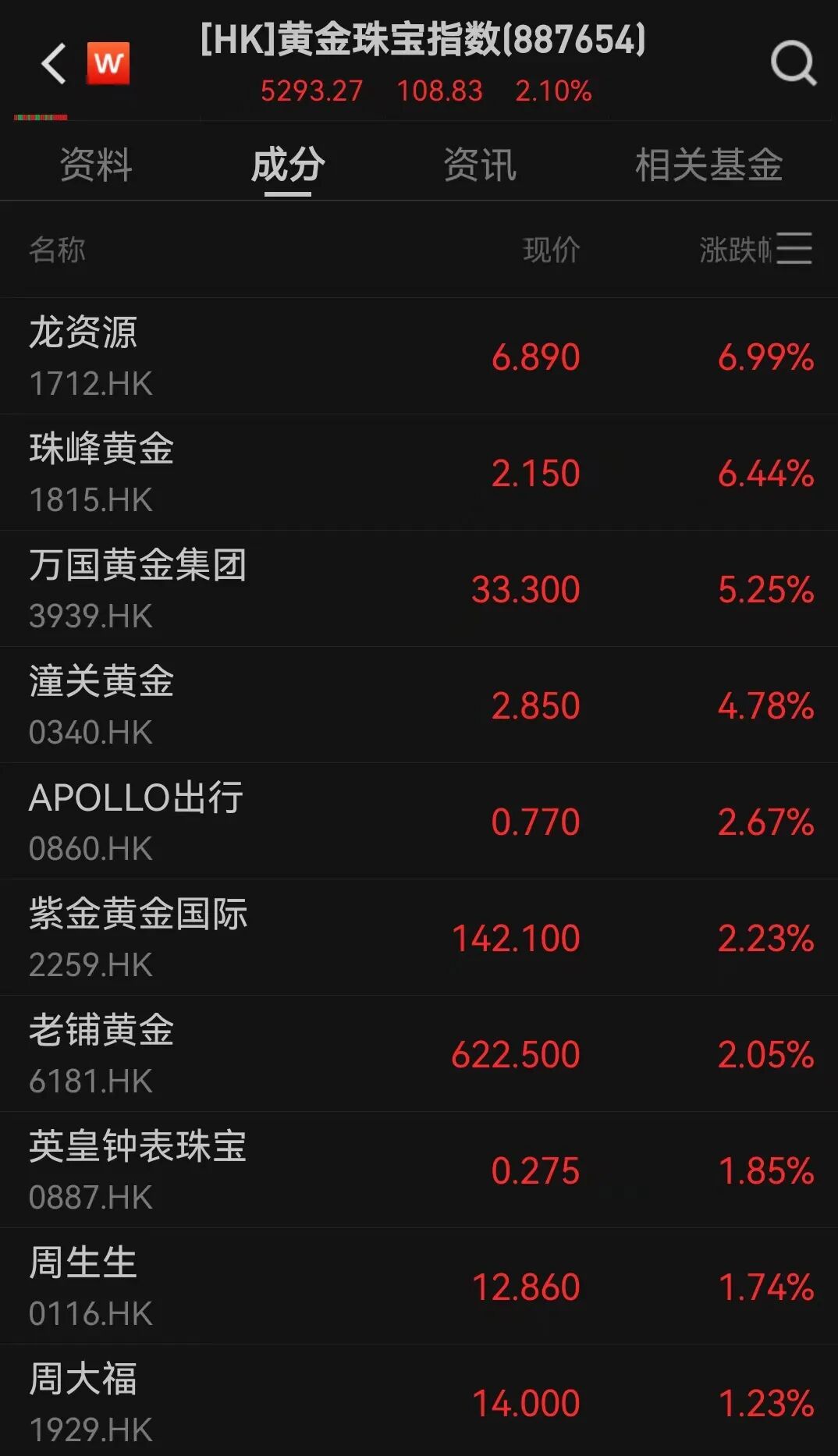The image size is (838, 1456).
Task: Tap the index price 5293.27
Action: click(x=311, y=91)
